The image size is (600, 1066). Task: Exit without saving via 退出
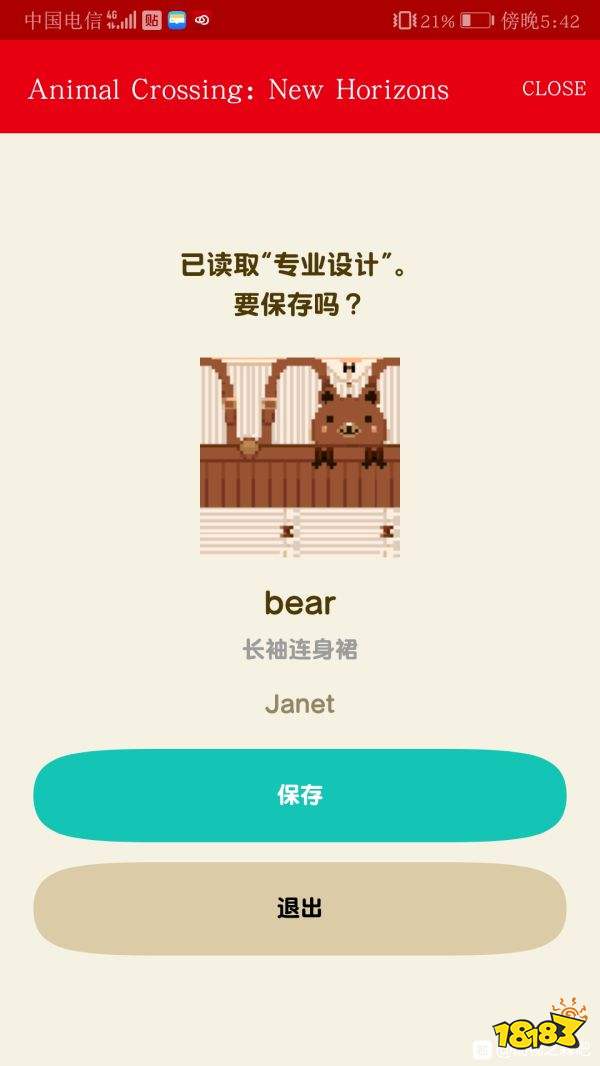tap(300, 908)
